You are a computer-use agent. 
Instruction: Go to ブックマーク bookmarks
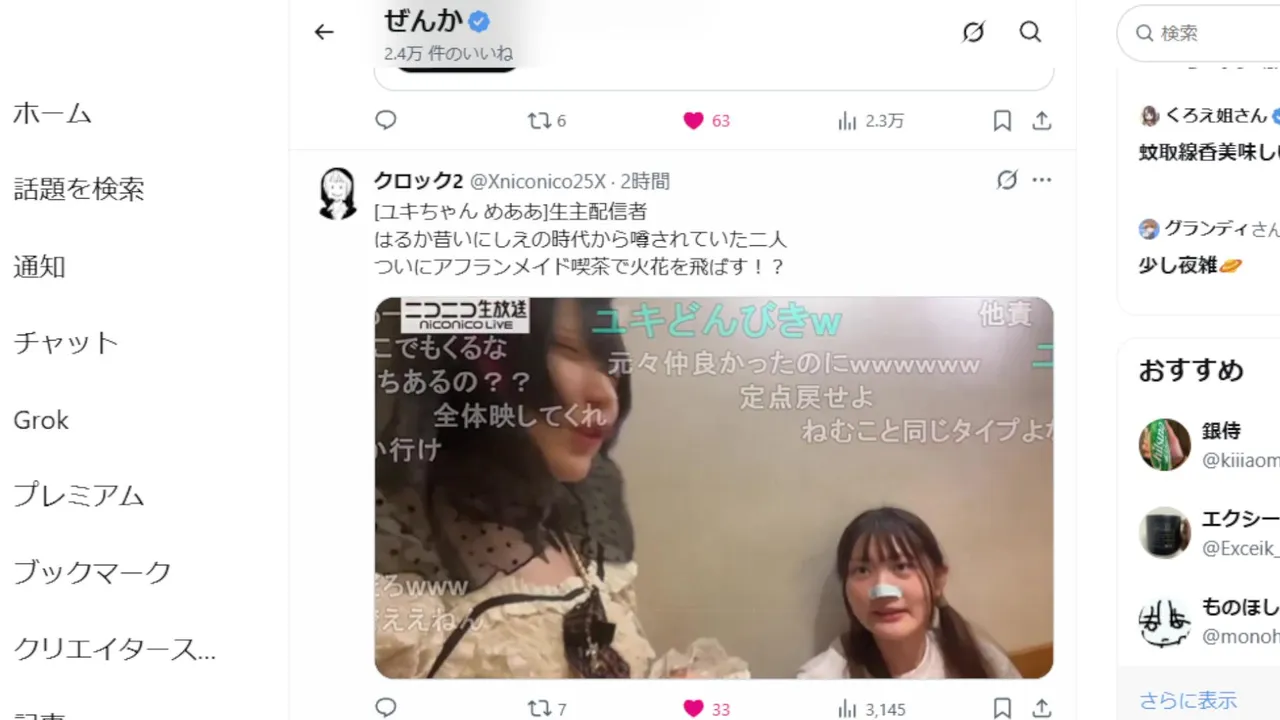(92, 573)
